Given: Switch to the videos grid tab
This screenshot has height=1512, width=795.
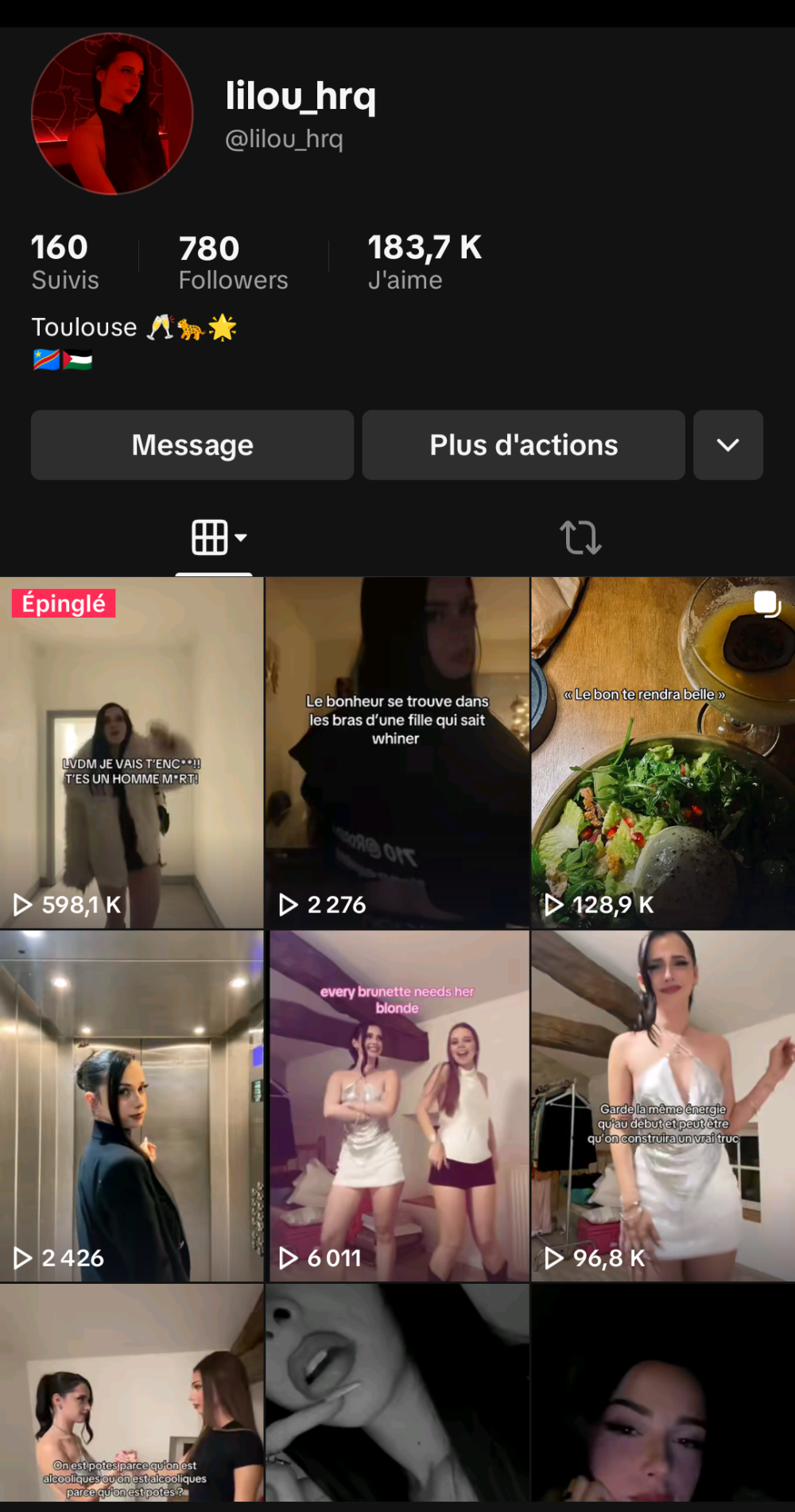Looking at the screenshot, I should coord(214,537).
